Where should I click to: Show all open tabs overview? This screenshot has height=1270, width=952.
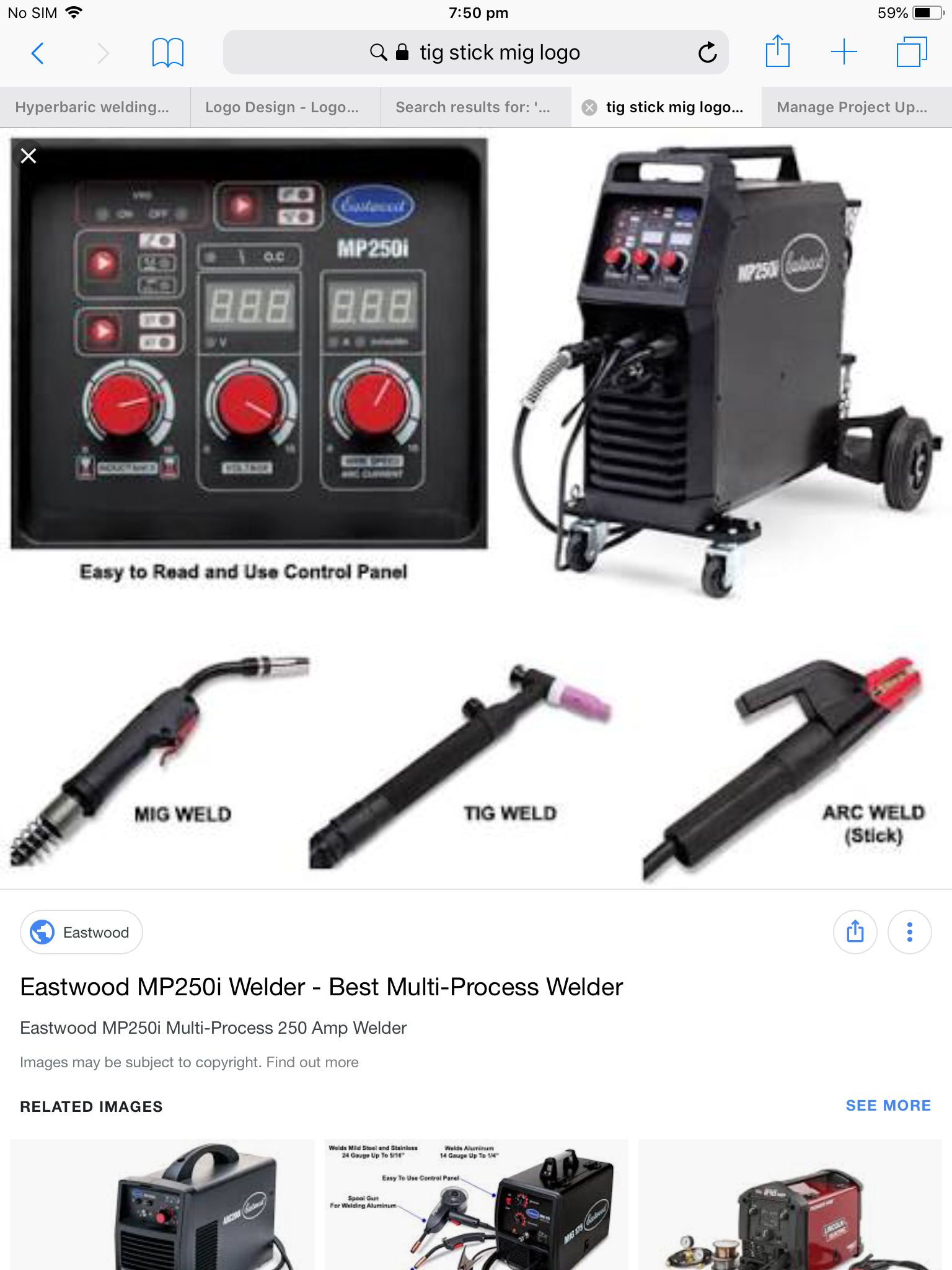coord(911,52)
